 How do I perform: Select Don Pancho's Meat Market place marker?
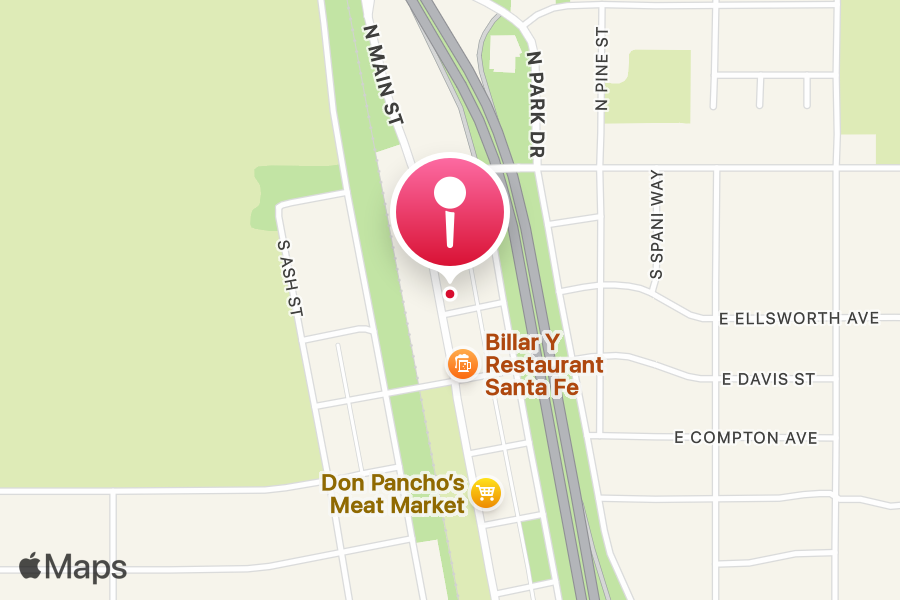click(x=485, y=492)
